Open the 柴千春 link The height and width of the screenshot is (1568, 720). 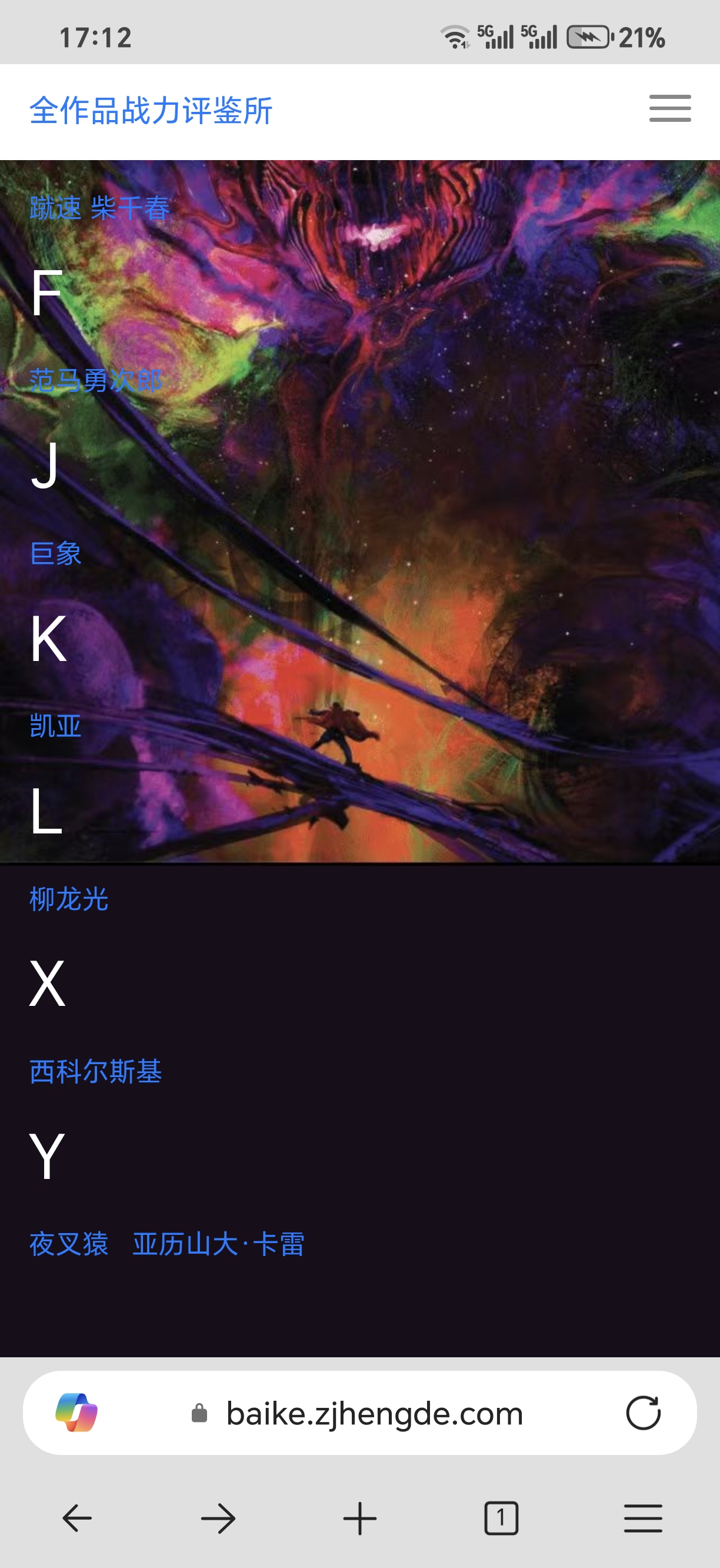tap(130, 208)
